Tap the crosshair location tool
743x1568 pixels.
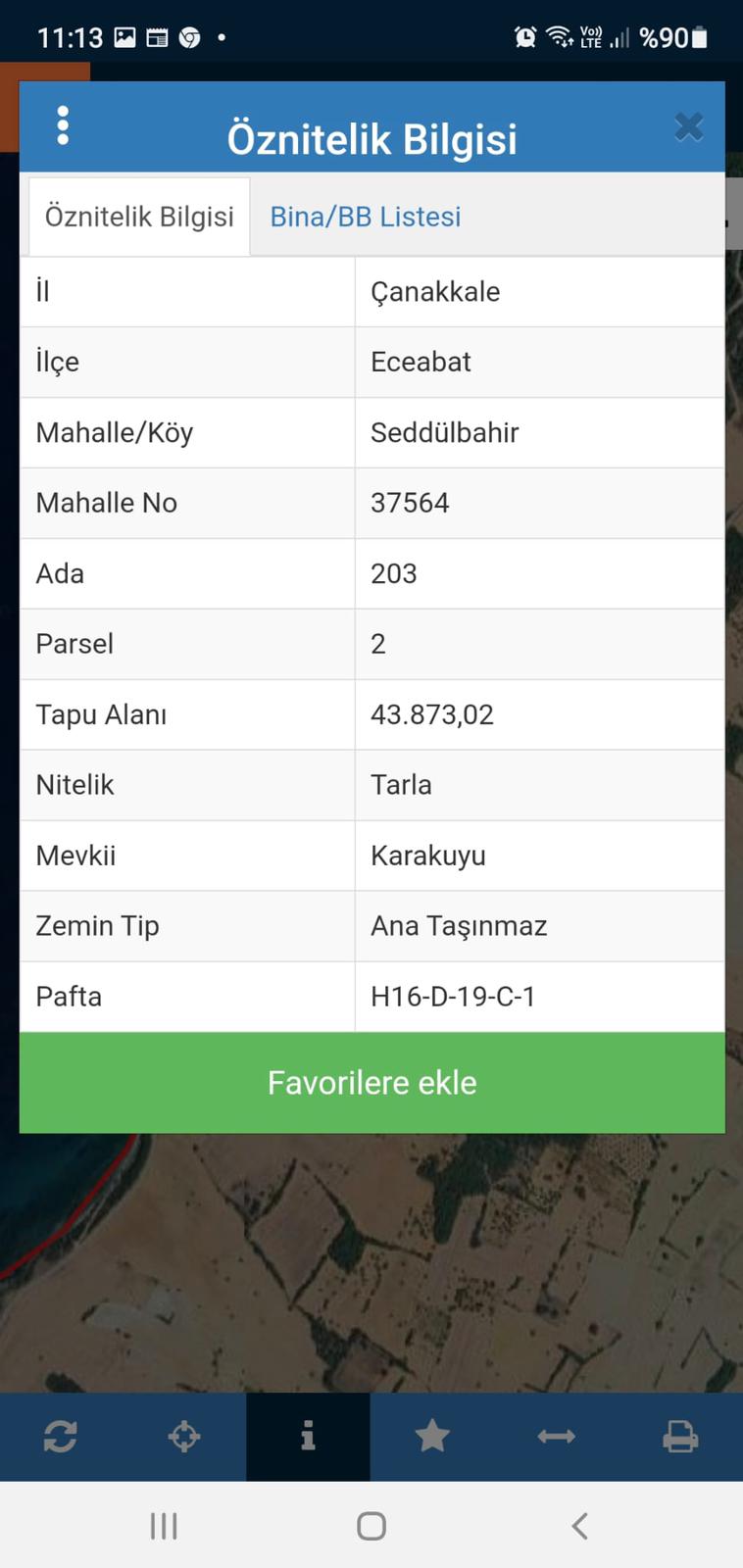point(184,1437)
